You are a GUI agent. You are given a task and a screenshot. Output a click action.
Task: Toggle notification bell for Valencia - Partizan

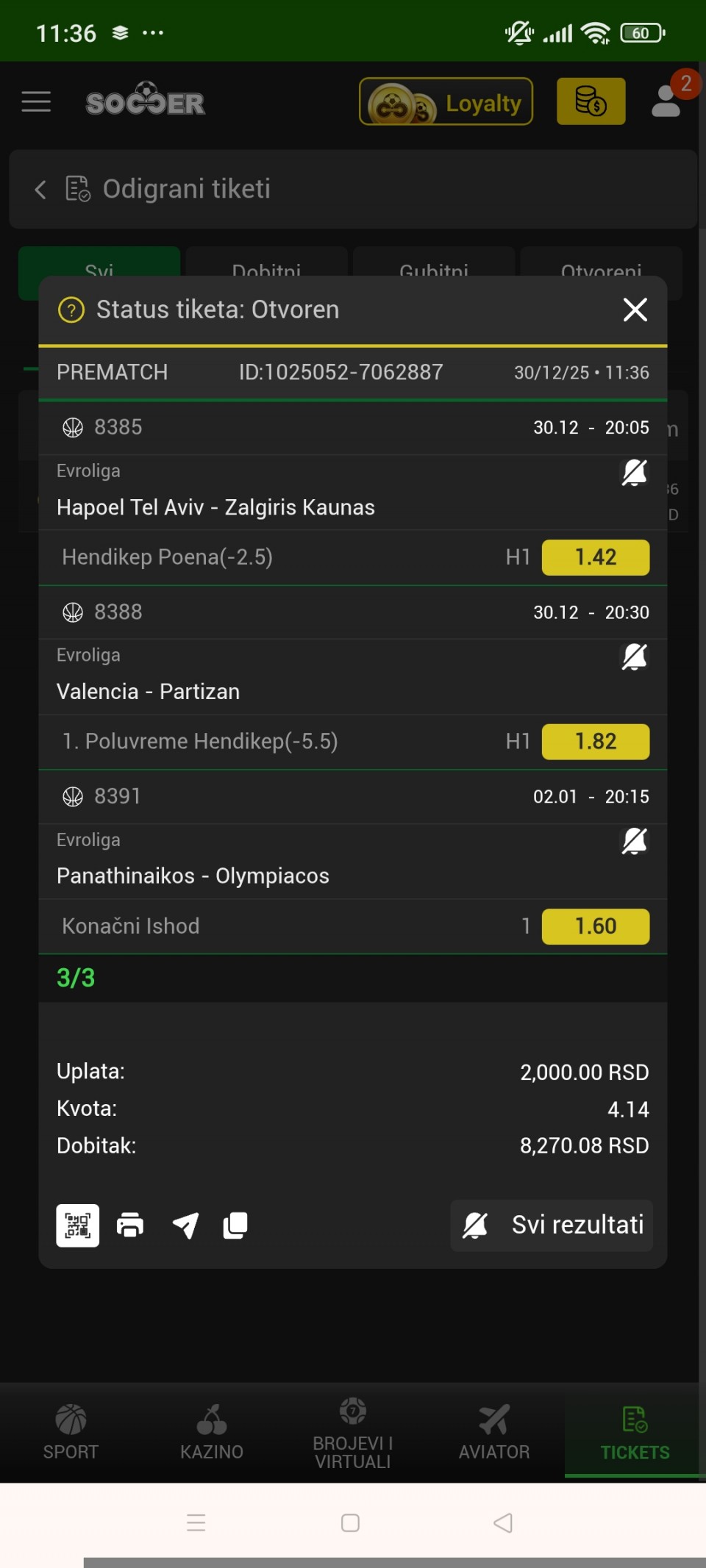tap(634, 656)
